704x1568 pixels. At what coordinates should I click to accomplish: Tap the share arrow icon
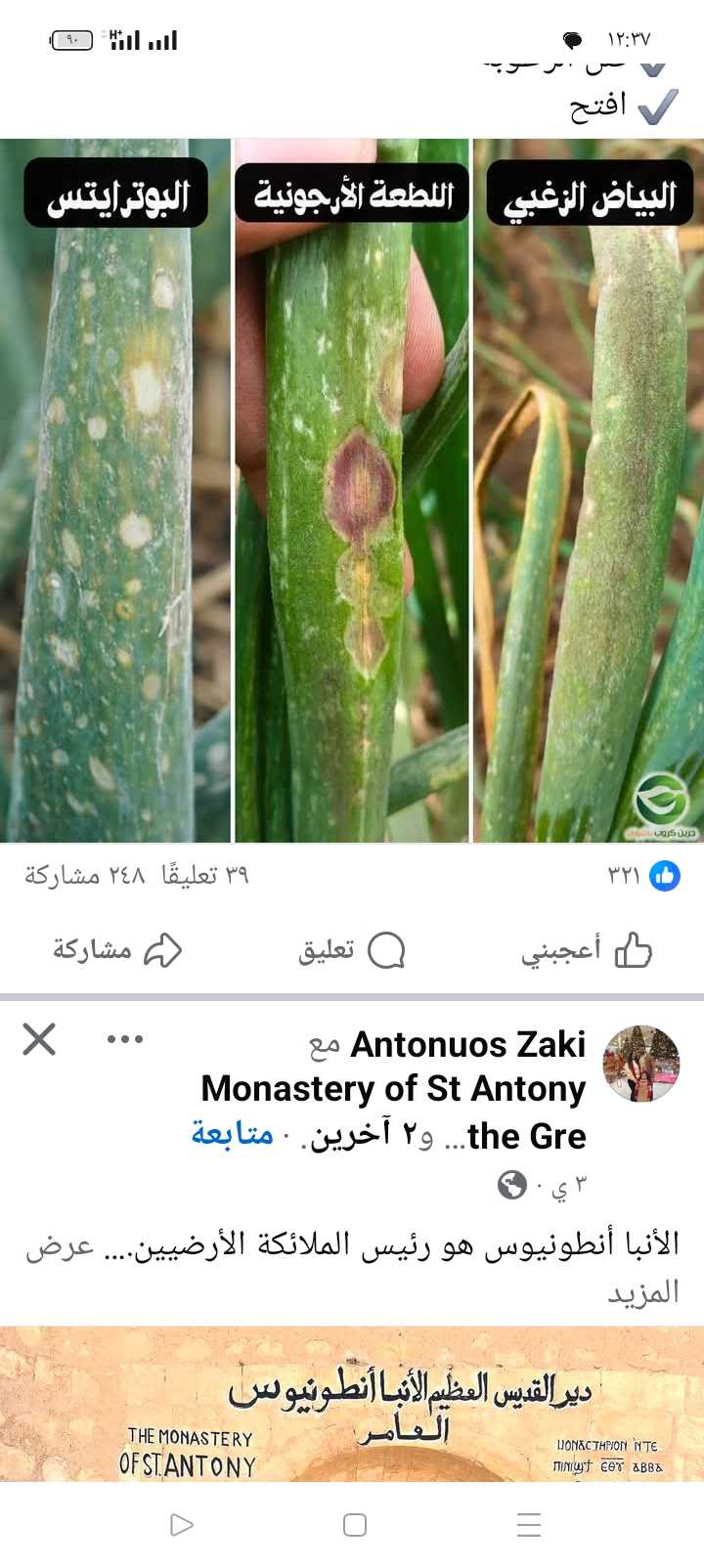tap(162, 947)
